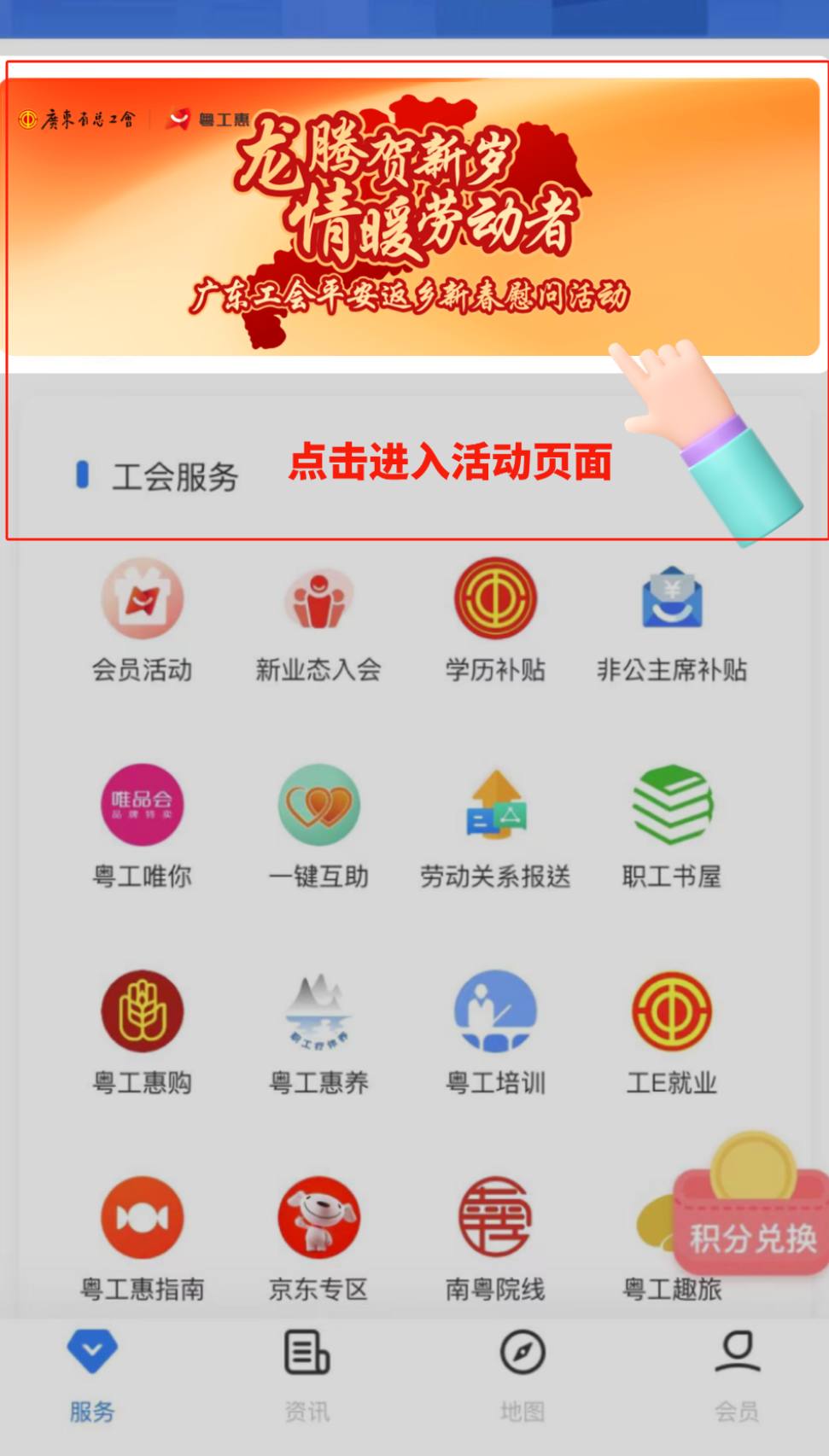The width and height of the screenshot is (829, 1456).
Task: Open the 龙腾贺新岁 activity banner
Action: coord(414,218)
